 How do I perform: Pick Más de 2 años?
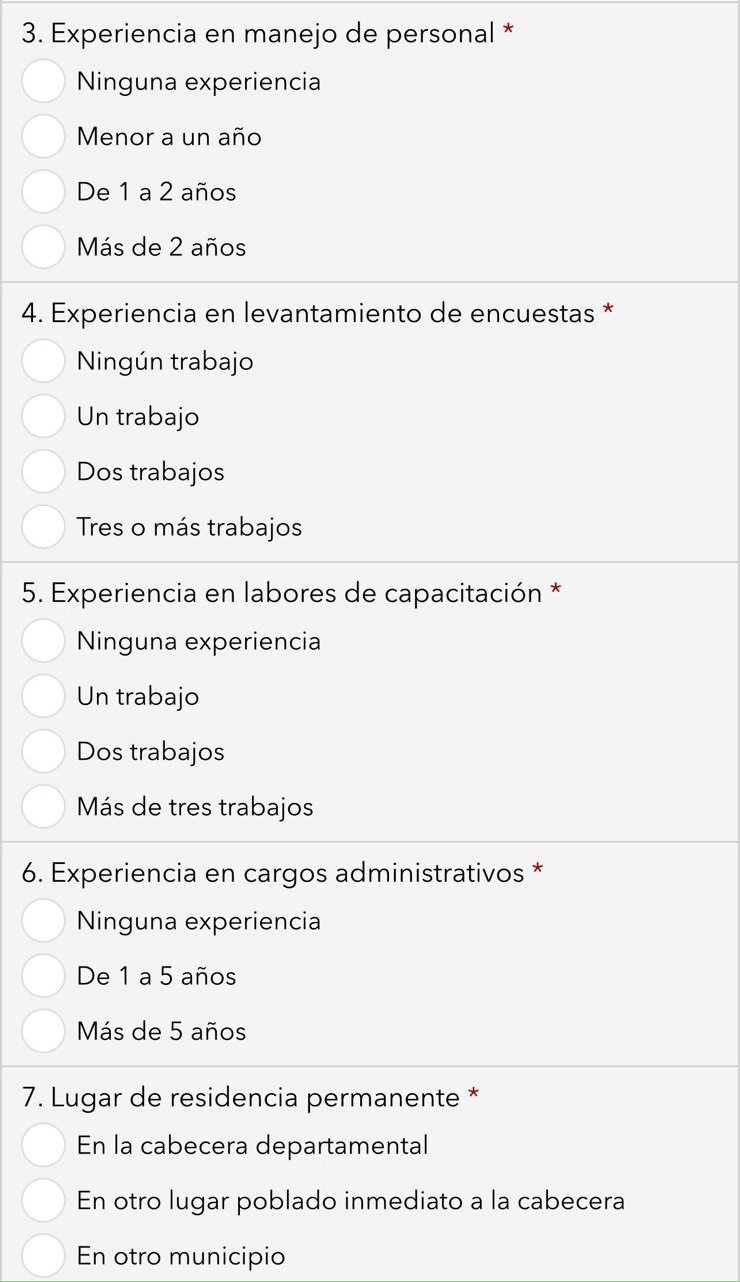tap(43, 247)
